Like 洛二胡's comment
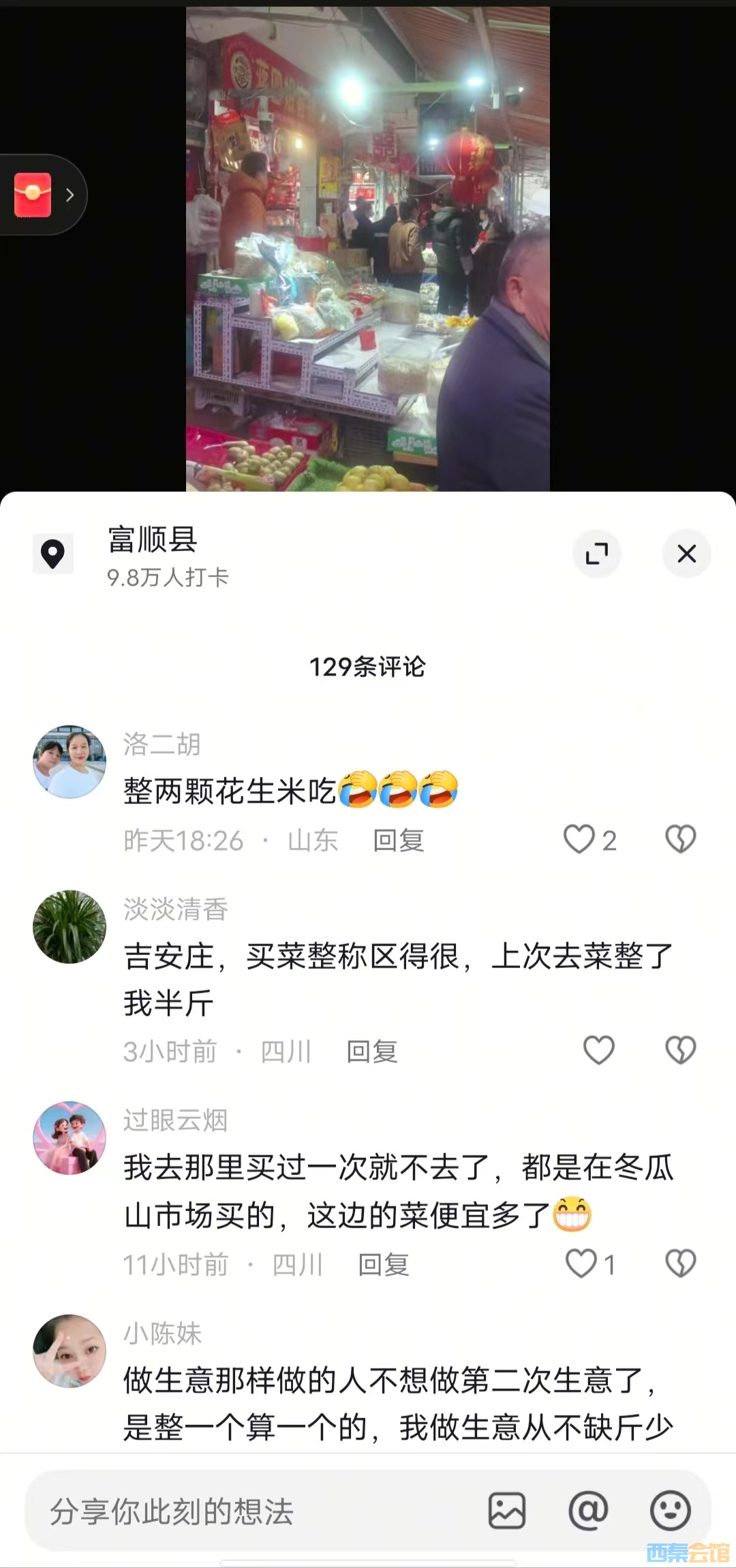The image size is (736, 1568). click(579, 839)
